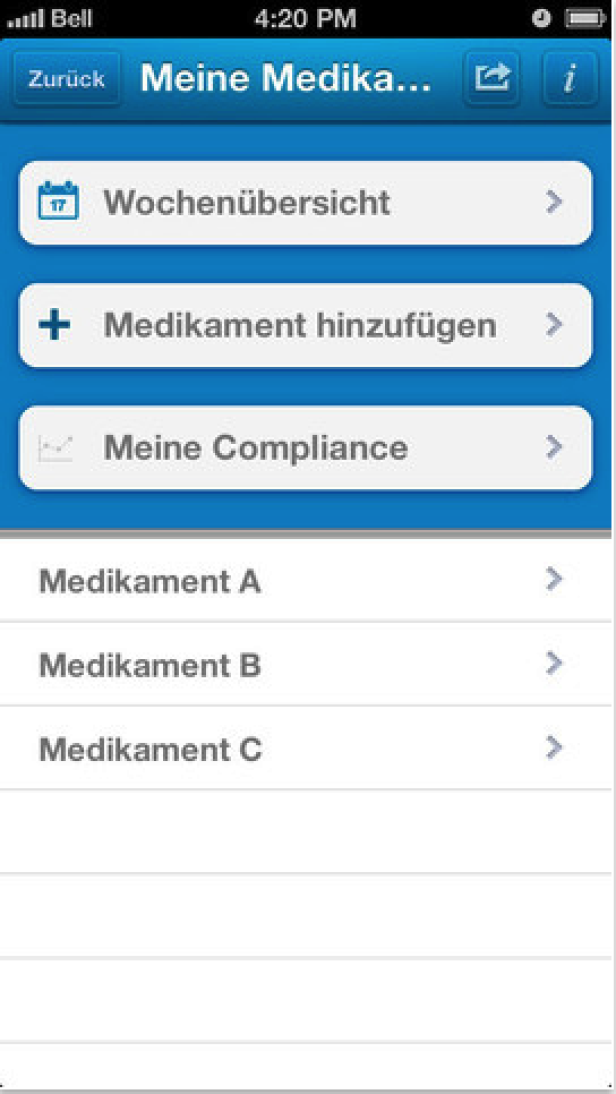Open Wochenübersicht
Image resolution: width=616 pixels, height=1094 pixels.
305,203
